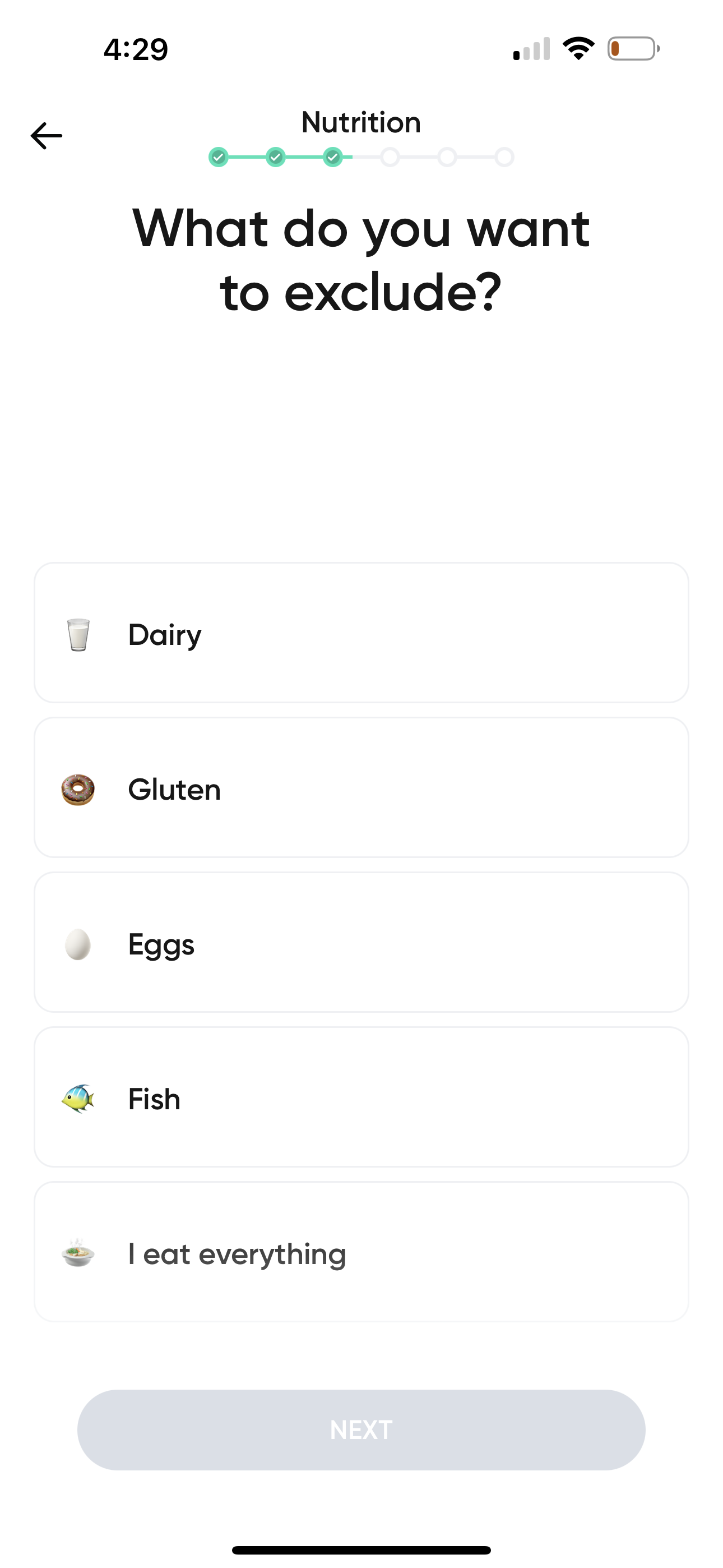Toggle the Gluten exclusion card
This screenshot has height=1568, width=723.
point(361,789)
